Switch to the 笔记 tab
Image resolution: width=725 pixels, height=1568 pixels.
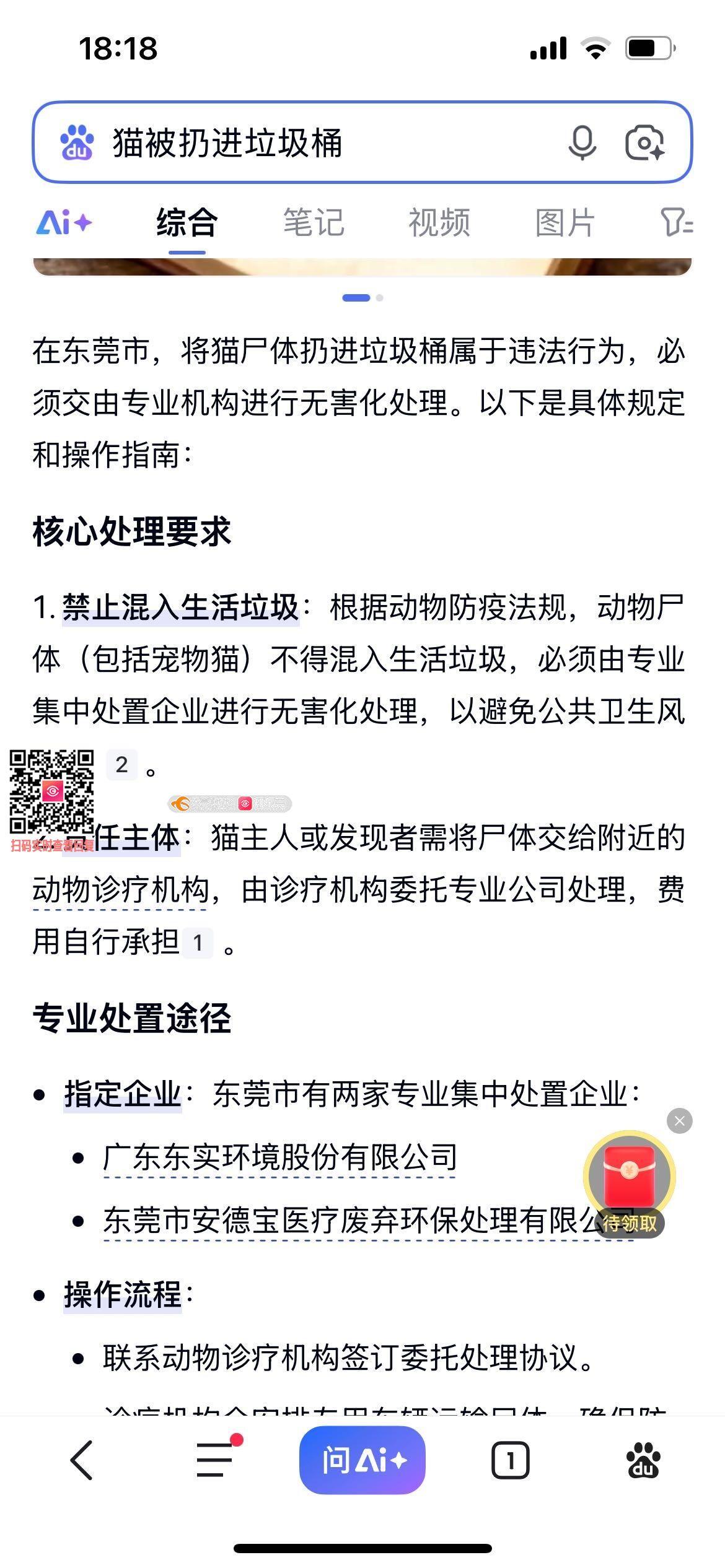314,222
